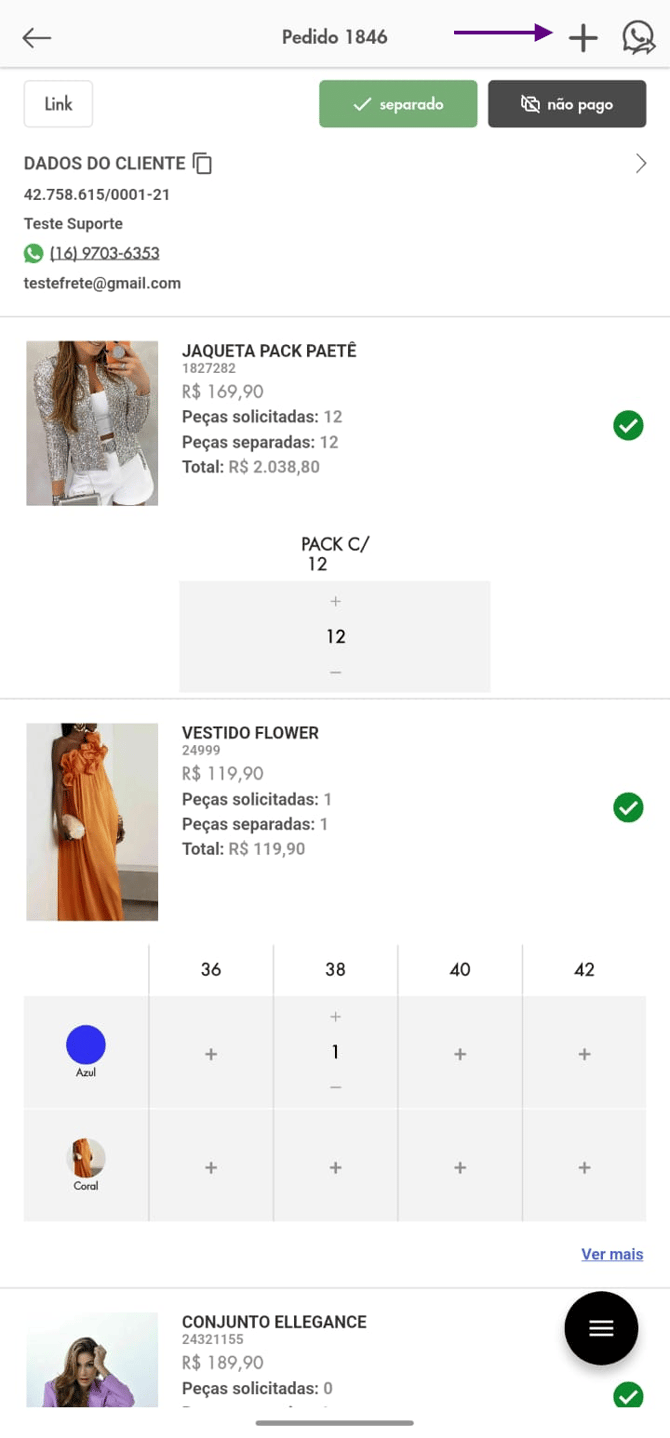Increase Azul size 38 quantity

click(x=335, y=1017)
